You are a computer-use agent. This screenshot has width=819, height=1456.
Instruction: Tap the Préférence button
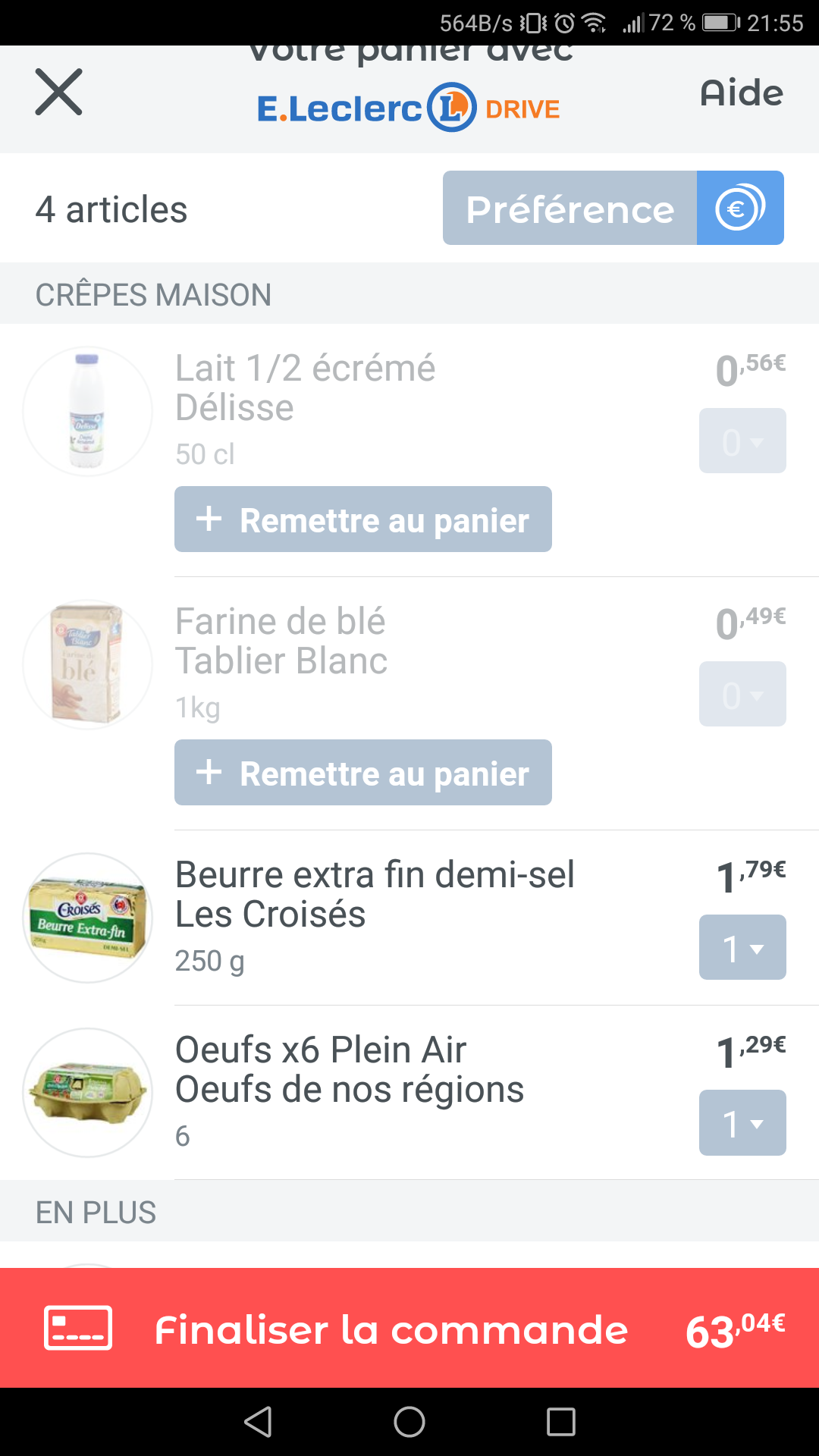pos(570,208)
